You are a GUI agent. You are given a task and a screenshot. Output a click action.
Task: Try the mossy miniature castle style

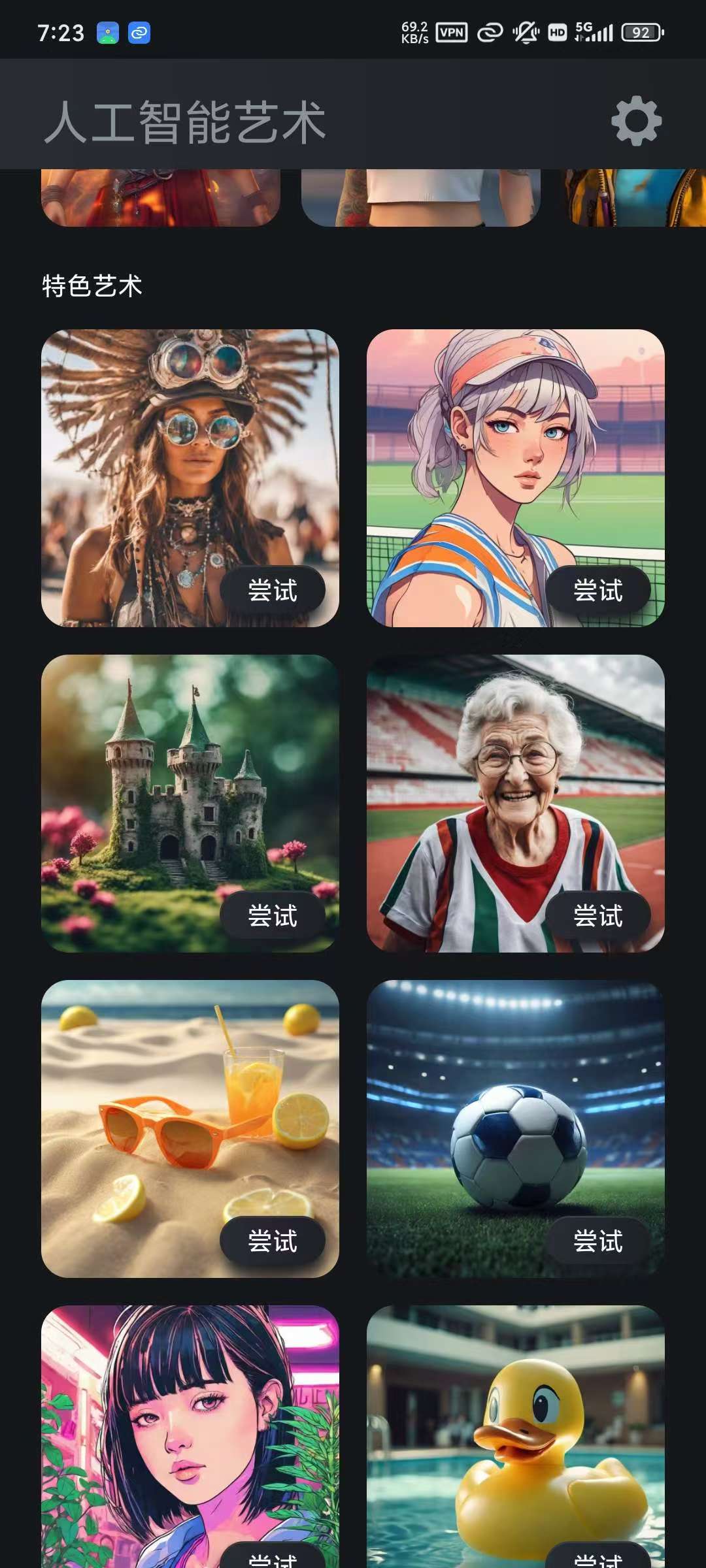click(x=273, y=916)
